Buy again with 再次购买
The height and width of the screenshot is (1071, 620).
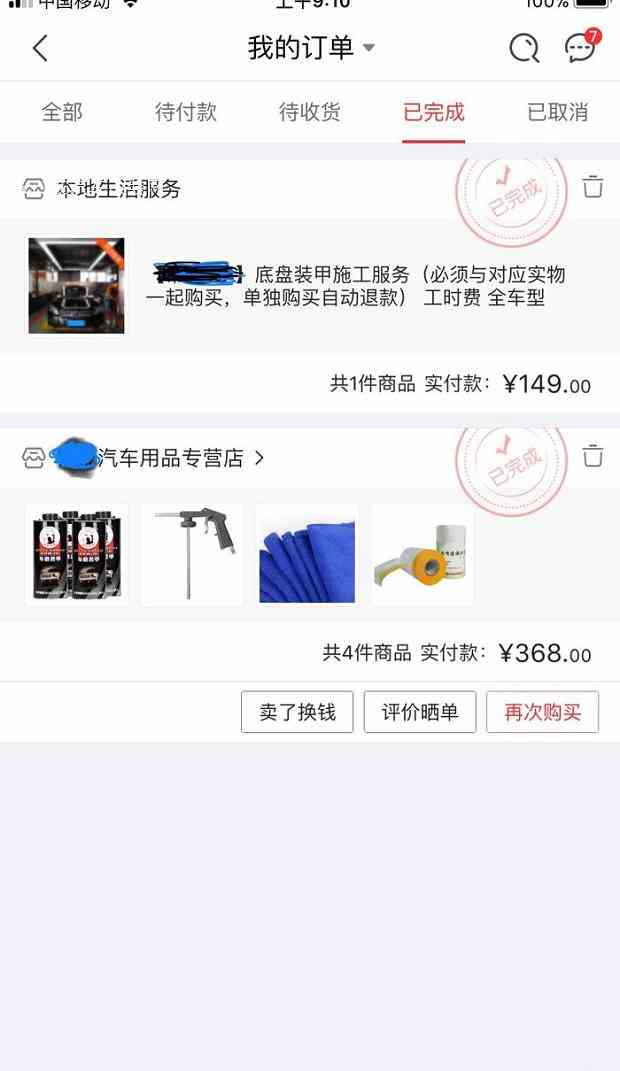point(542,712)
